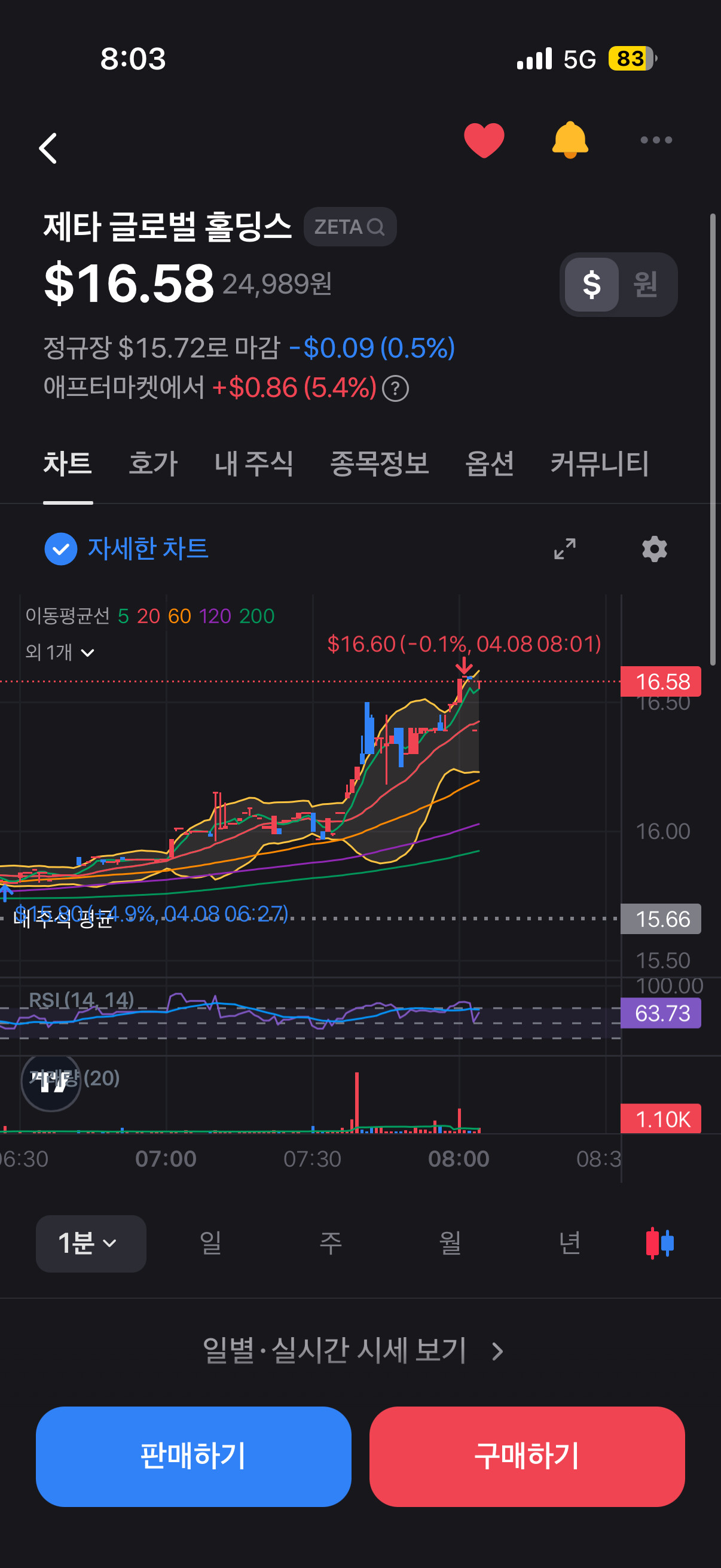The image size is (721, 1568).
Task: Open the 1분 interval dropdown
Action: pos(91,1243)
